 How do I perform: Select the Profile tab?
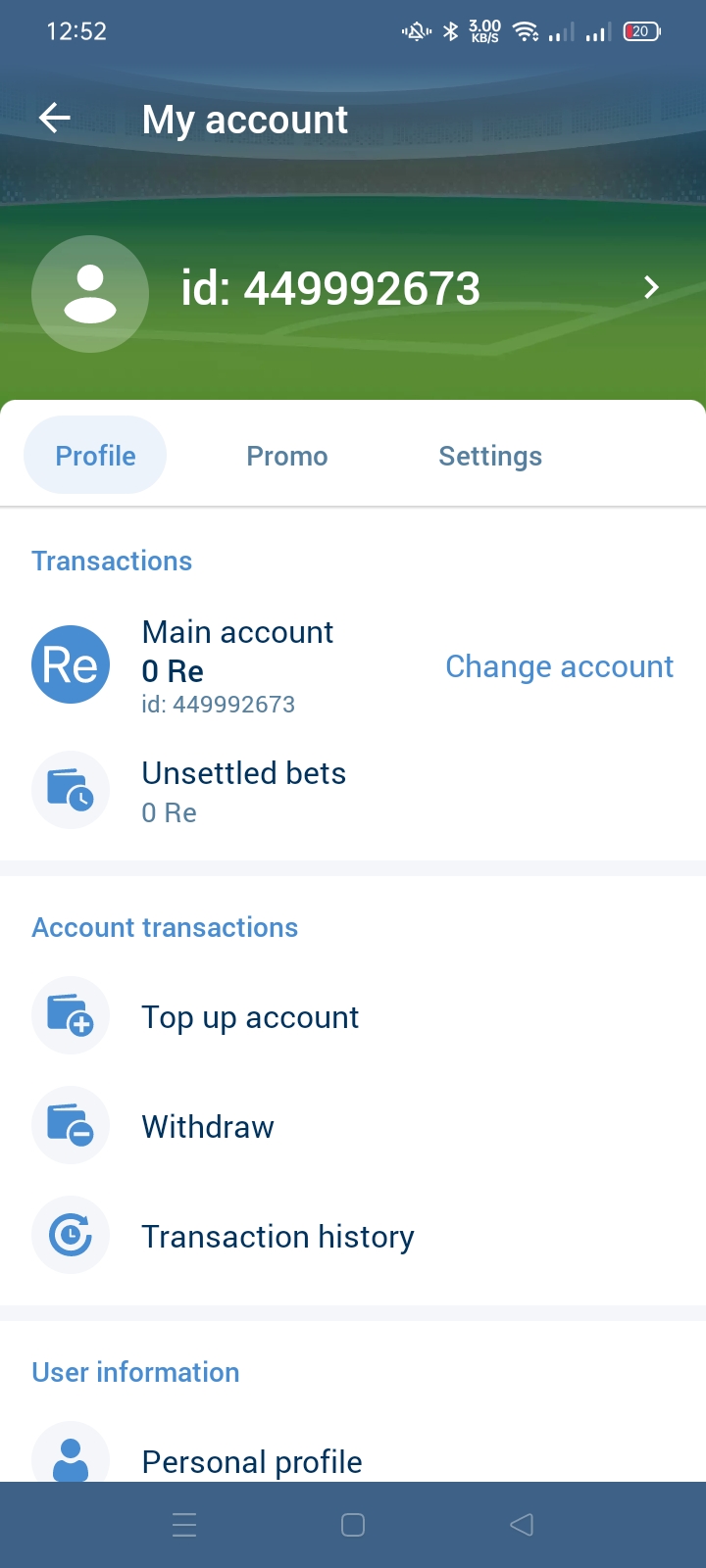(x=95, y=456)
